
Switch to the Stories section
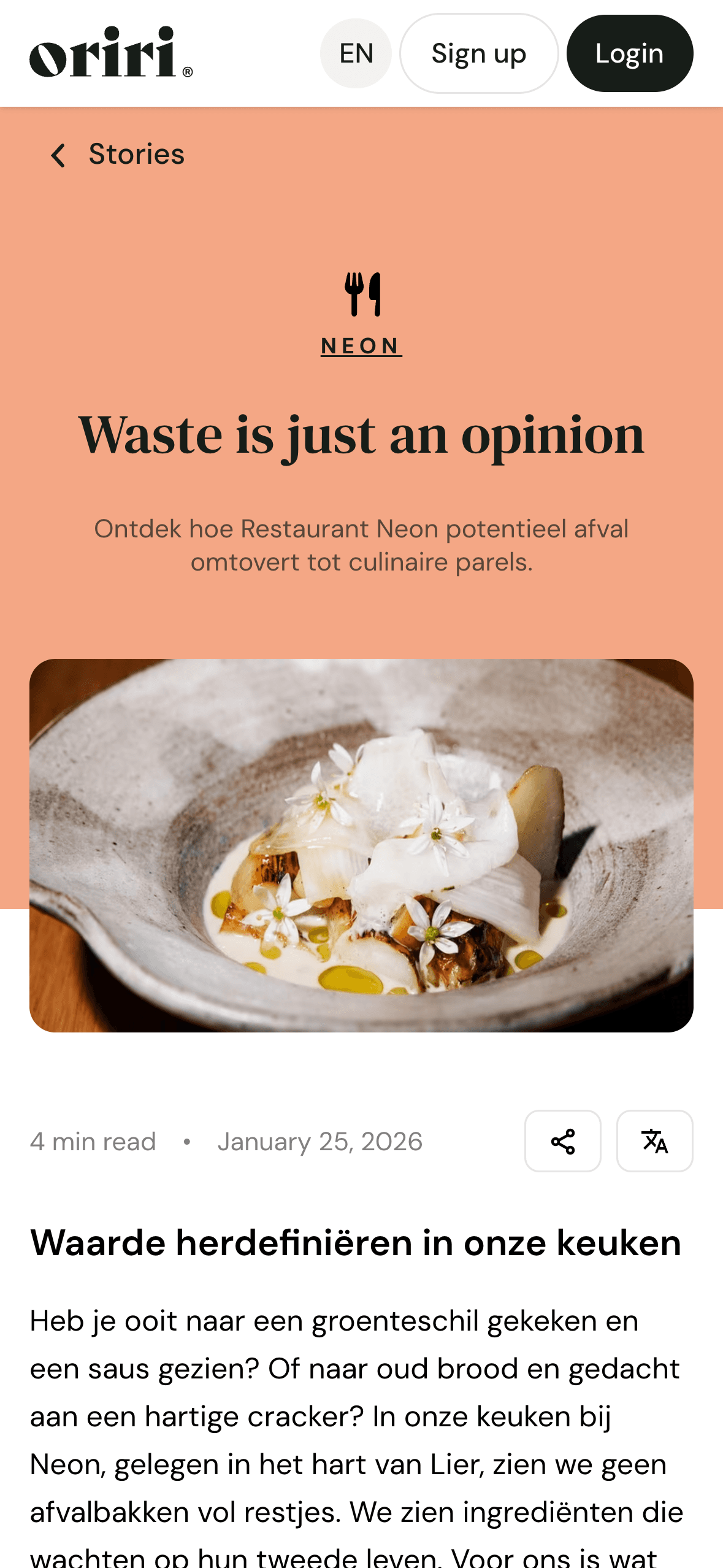tap(136, 155)
